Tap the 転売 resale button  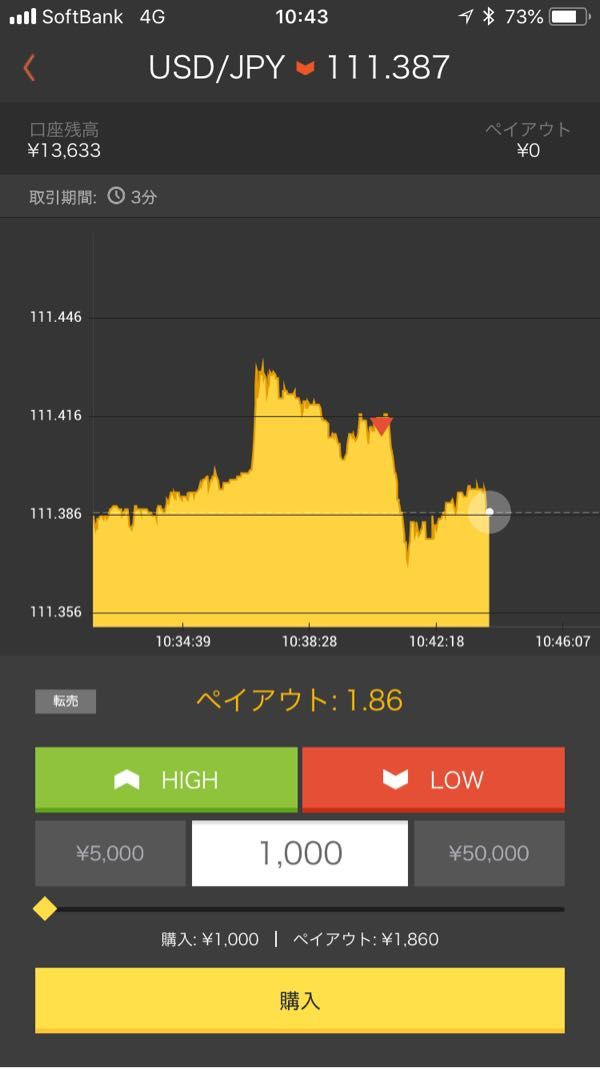[65, 702]
